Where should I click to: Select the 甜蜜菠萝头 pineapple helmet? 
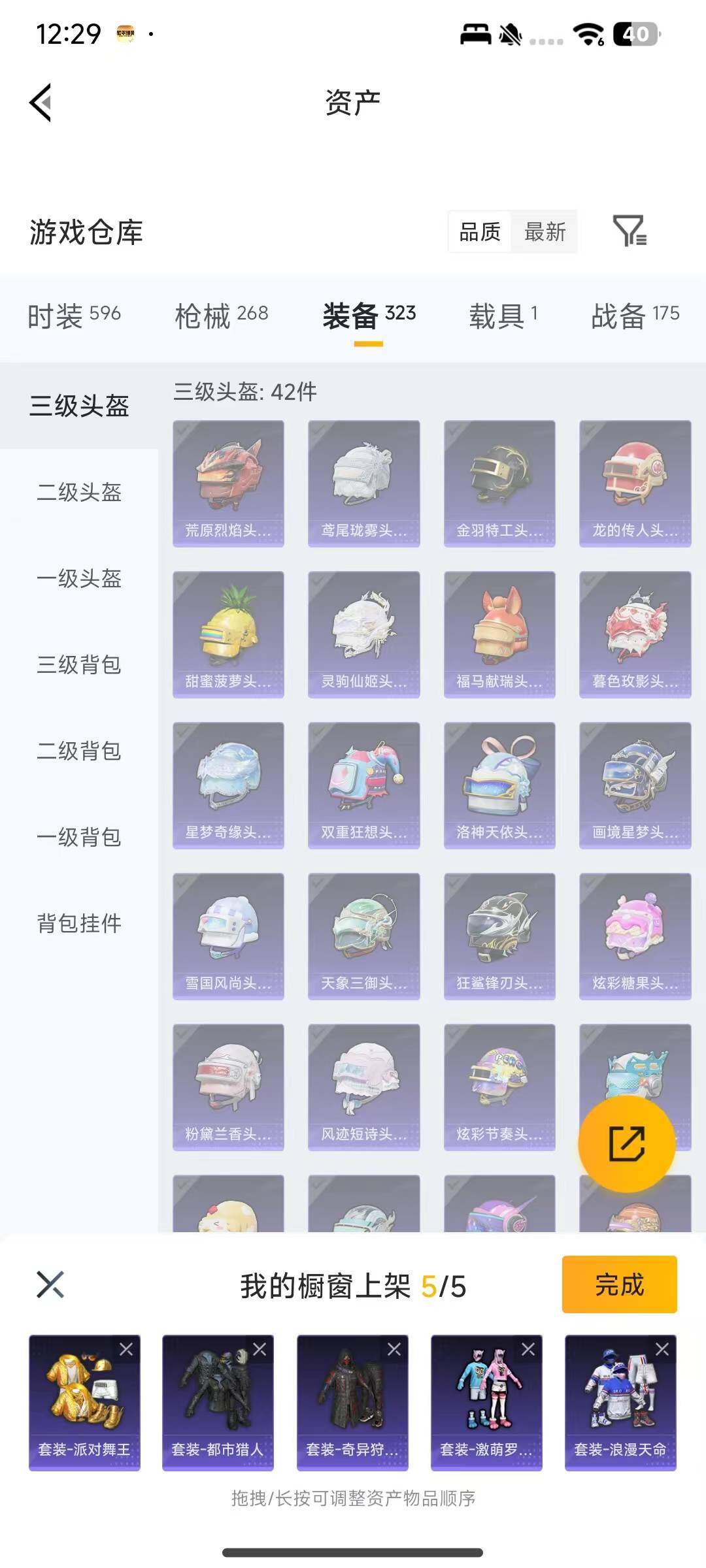point(229,633)
